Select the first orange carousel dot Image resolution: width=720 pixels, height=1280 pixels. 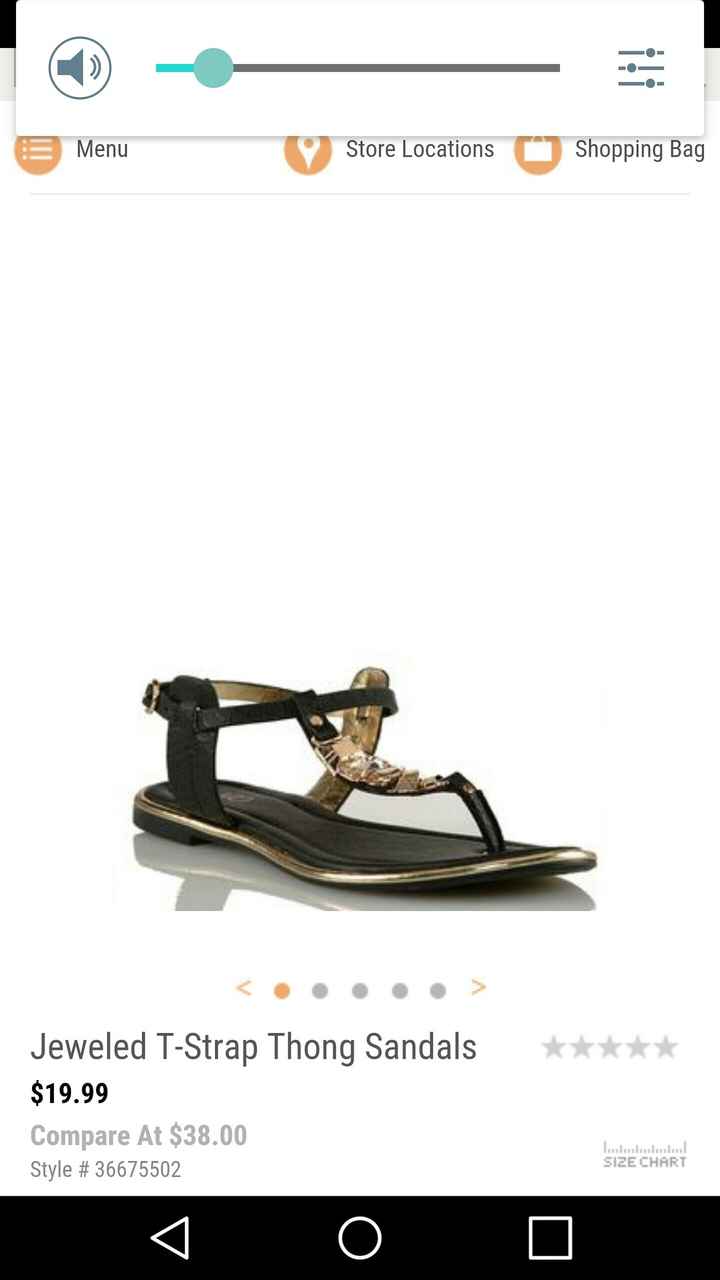[x=281, y=989]
